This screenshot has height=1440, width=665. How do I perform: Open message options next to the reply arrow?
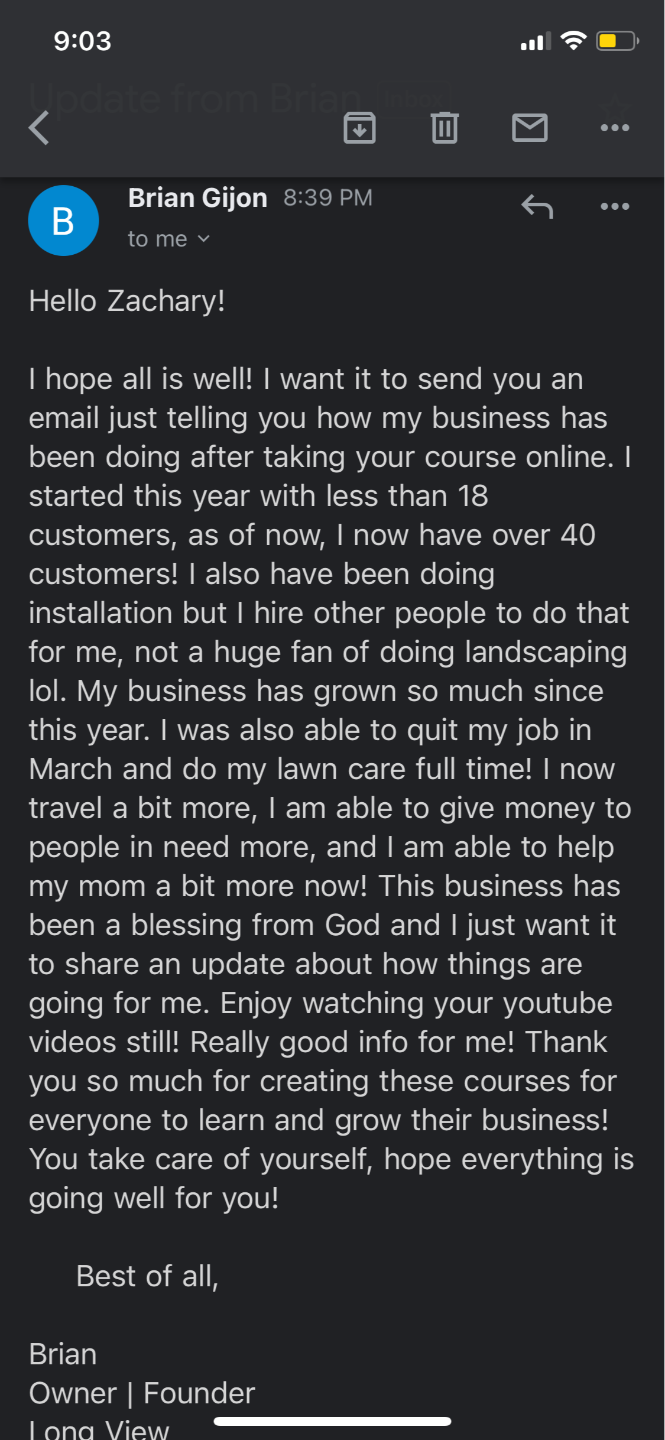(x=614, y=207)
